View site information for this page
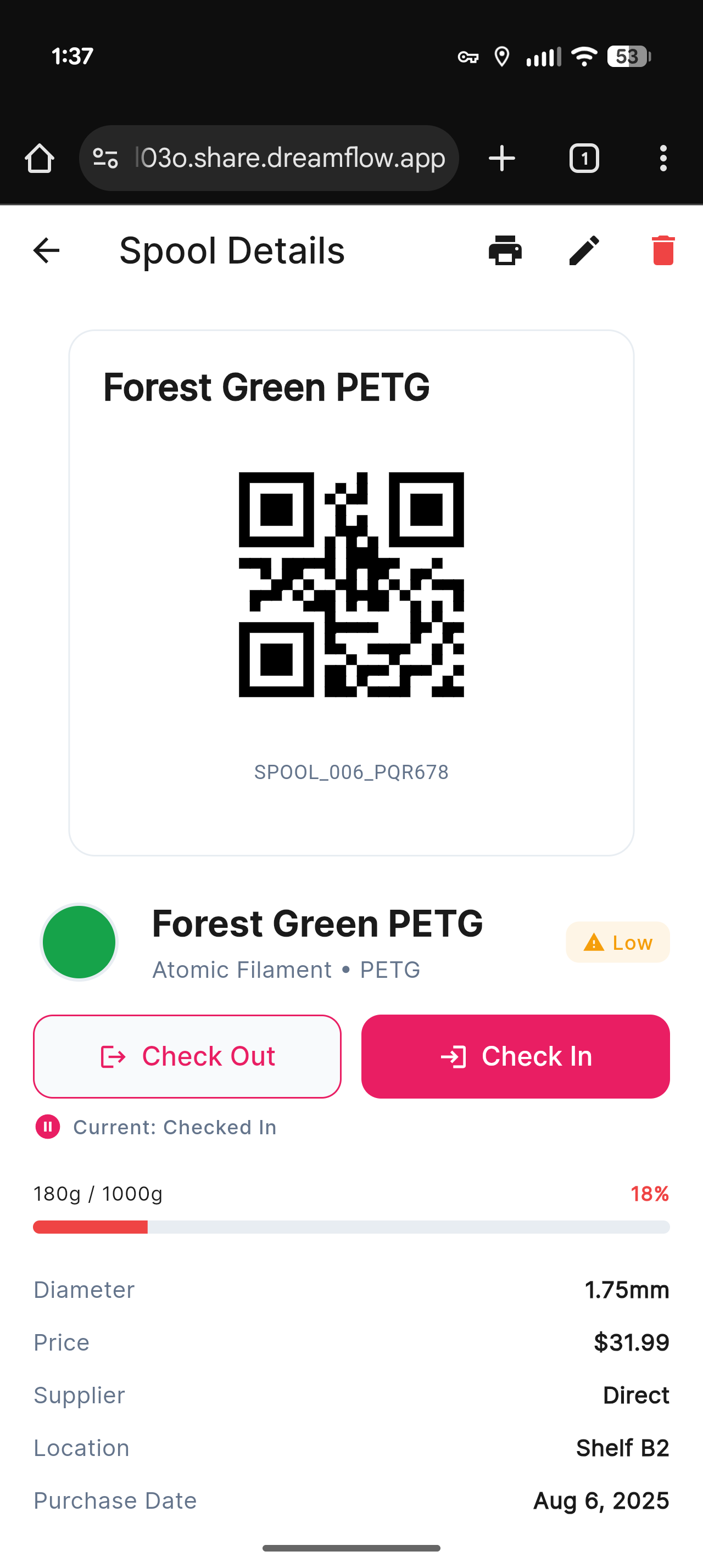Image resolution: width=703 pixels, height=1568 pixels. (x=105, y=158)
